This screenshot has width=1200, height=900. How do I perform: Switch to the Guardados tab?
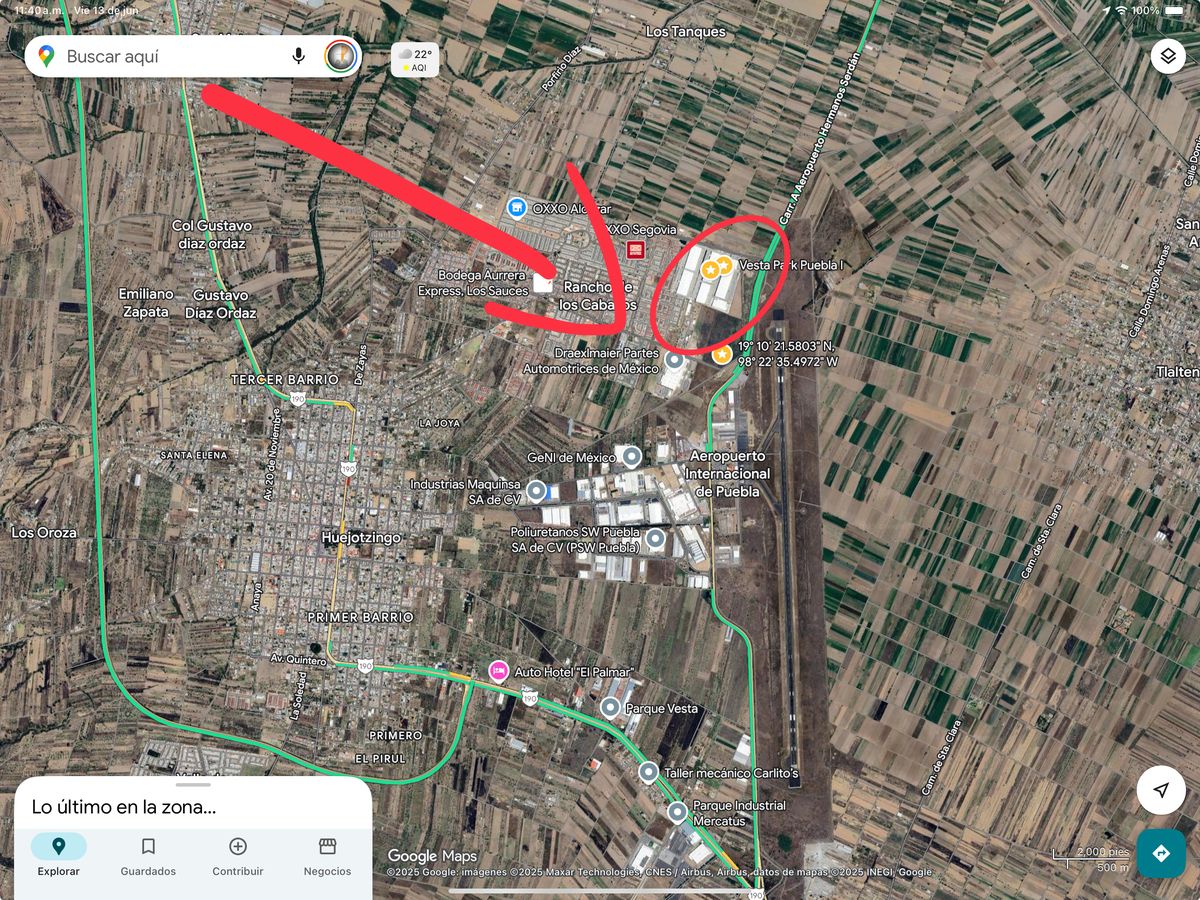pyautogui.click(x=148, y=856)
